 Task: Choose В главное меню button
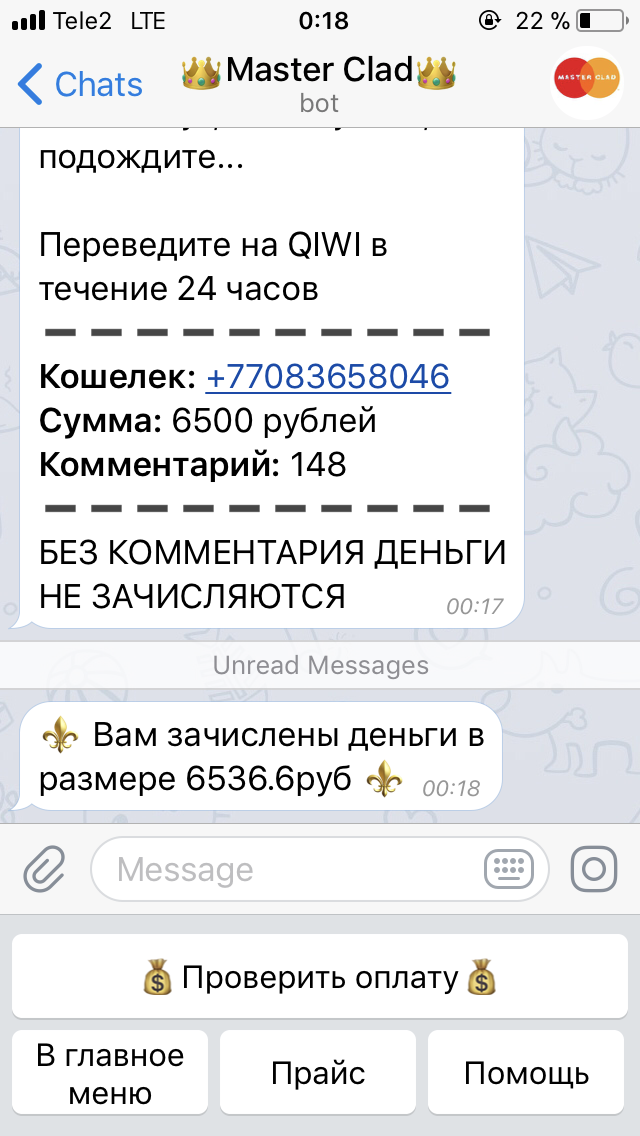110,1072
